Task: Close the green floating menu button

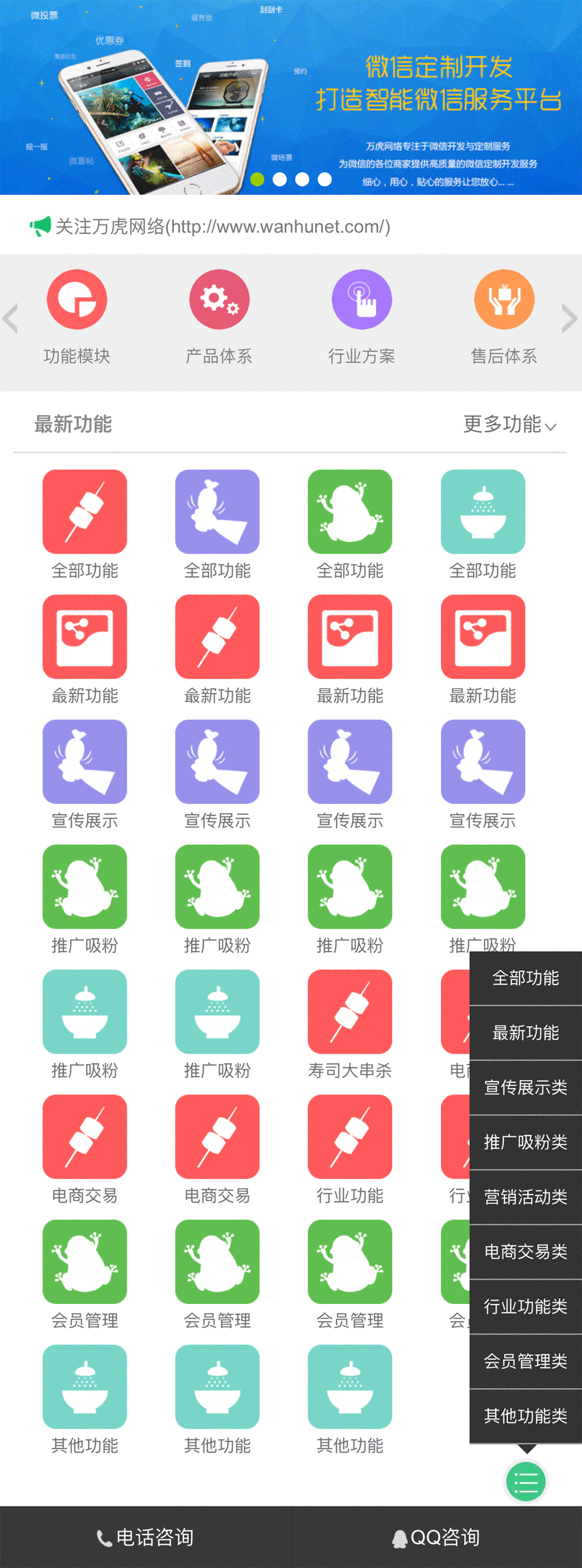Action: click(x=526, y=1482)
